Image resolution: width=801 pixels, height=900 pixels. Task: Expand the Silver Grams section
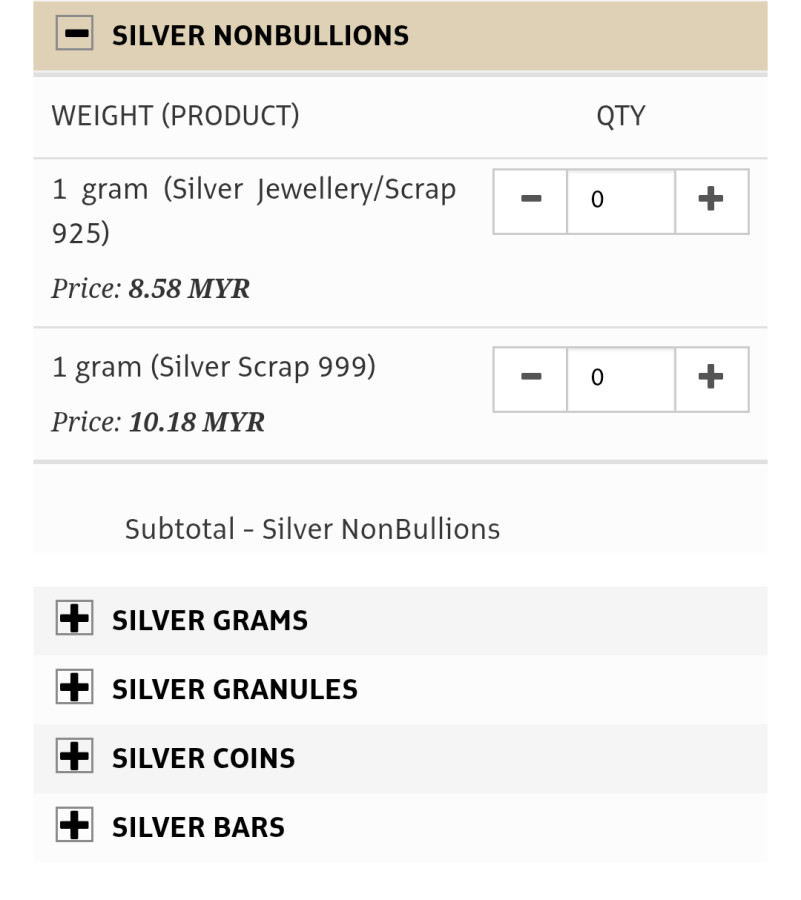(75, 620)
